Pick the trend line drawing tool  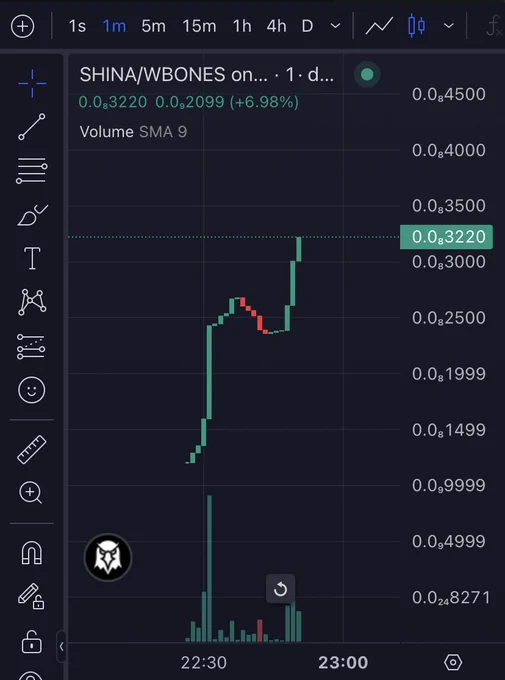coord(32,127)
